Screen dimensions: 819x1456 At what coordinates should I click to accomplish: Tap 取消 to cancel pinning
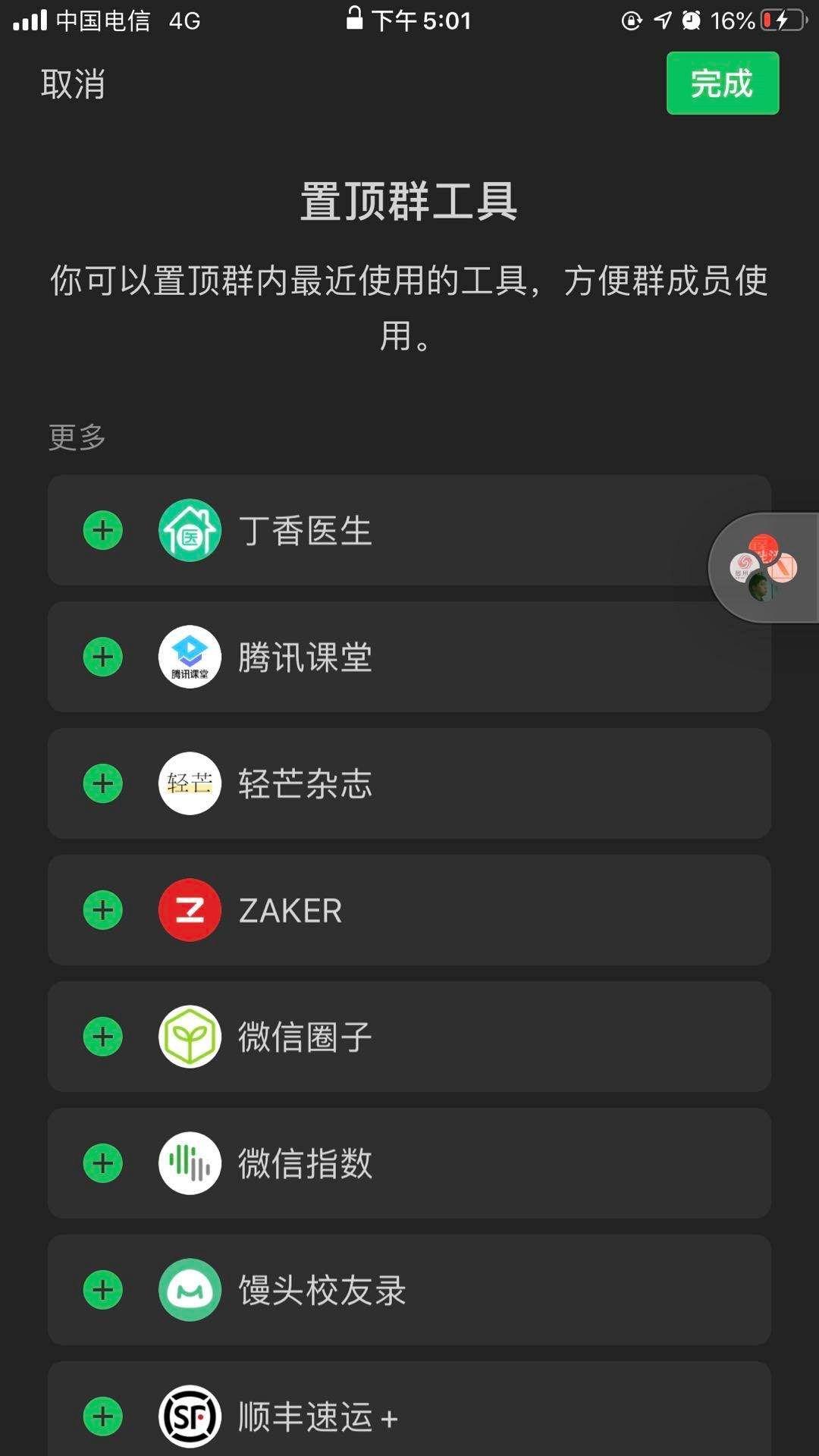[x=73, y=84]
